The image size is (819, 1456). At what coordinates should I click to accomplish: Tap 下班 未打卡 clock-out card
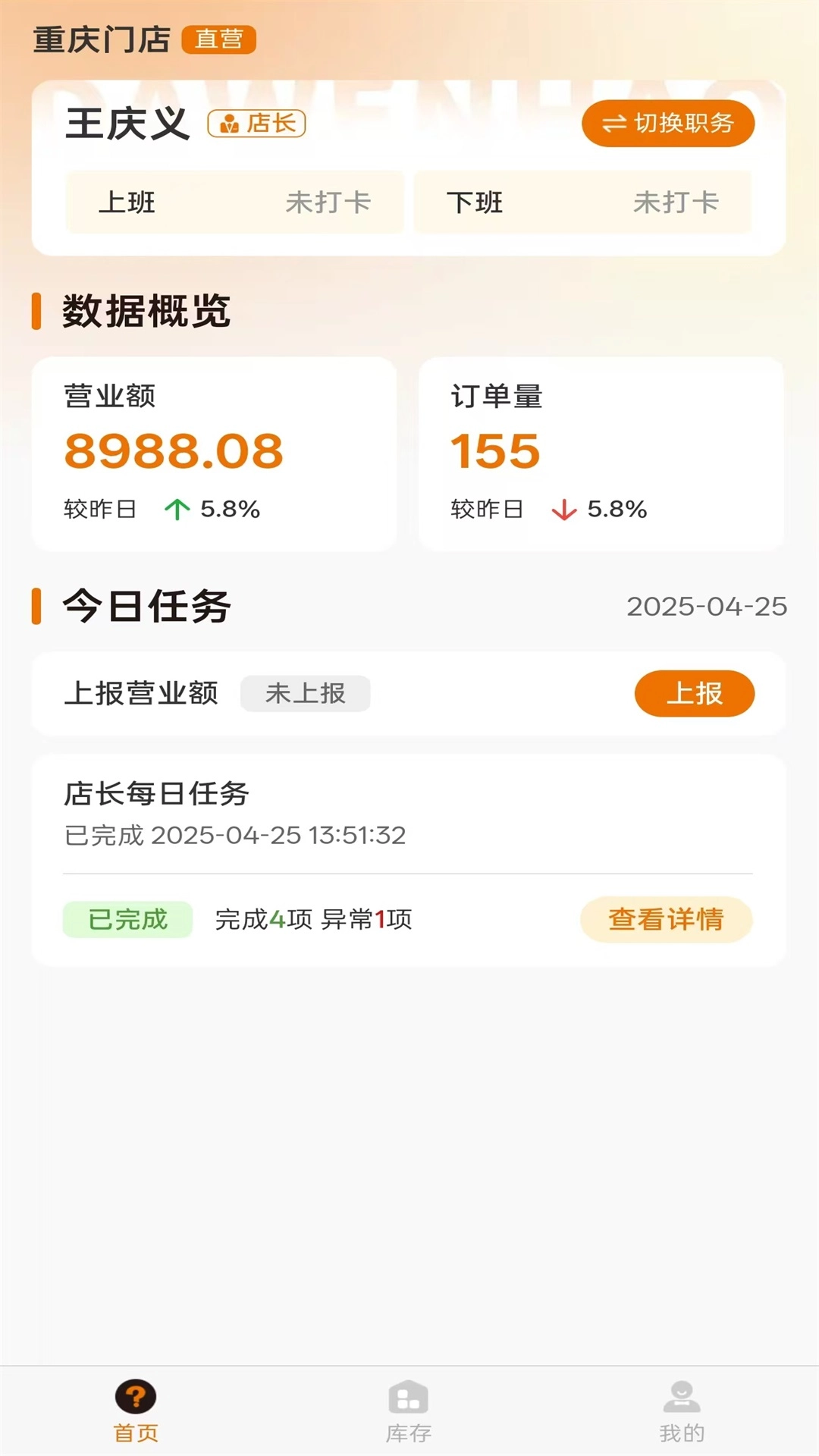[x=582, y=202]
